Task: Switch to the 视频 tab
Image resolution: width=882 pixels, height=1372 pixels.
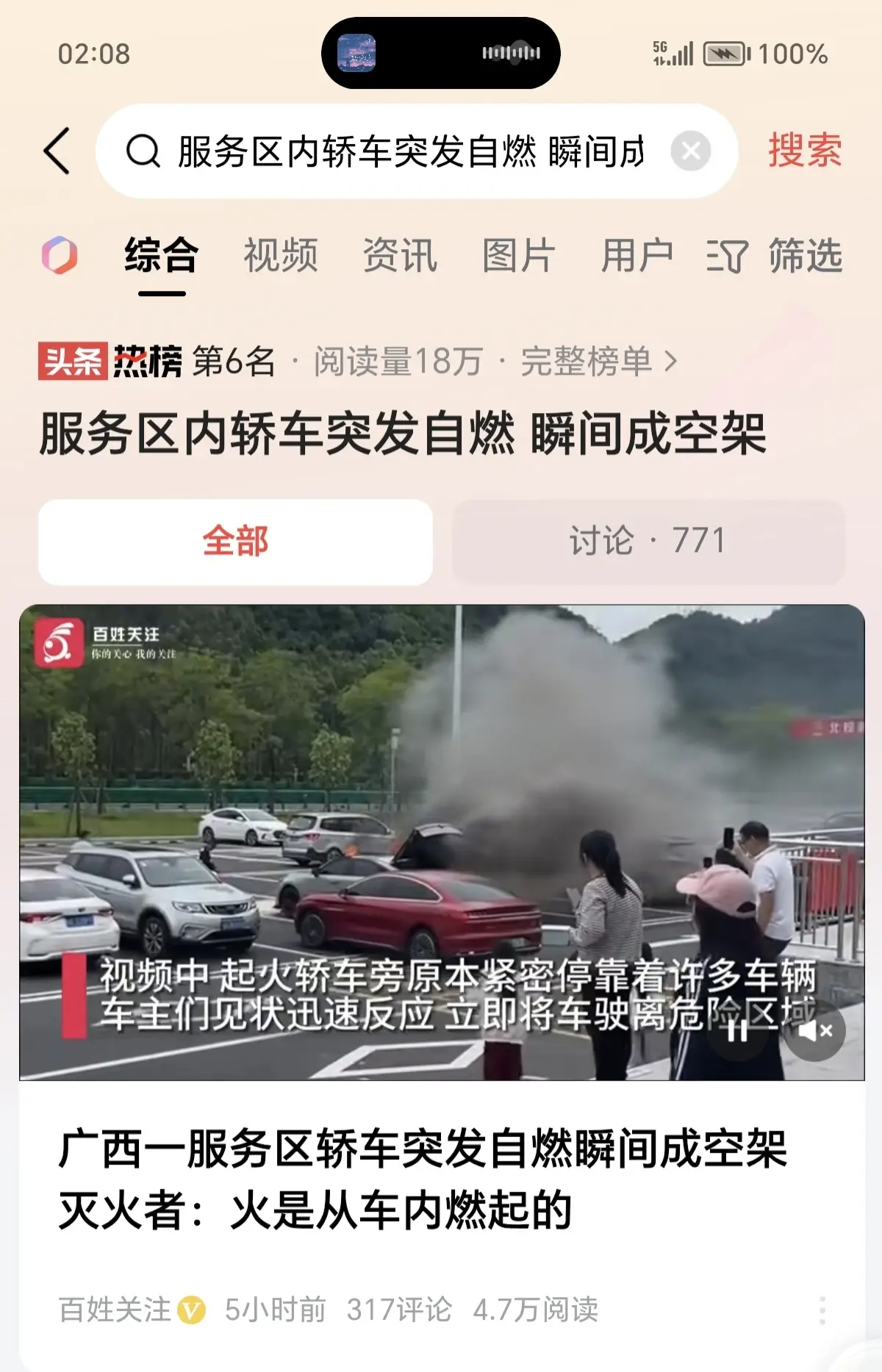Action: (x=280, y=256)
